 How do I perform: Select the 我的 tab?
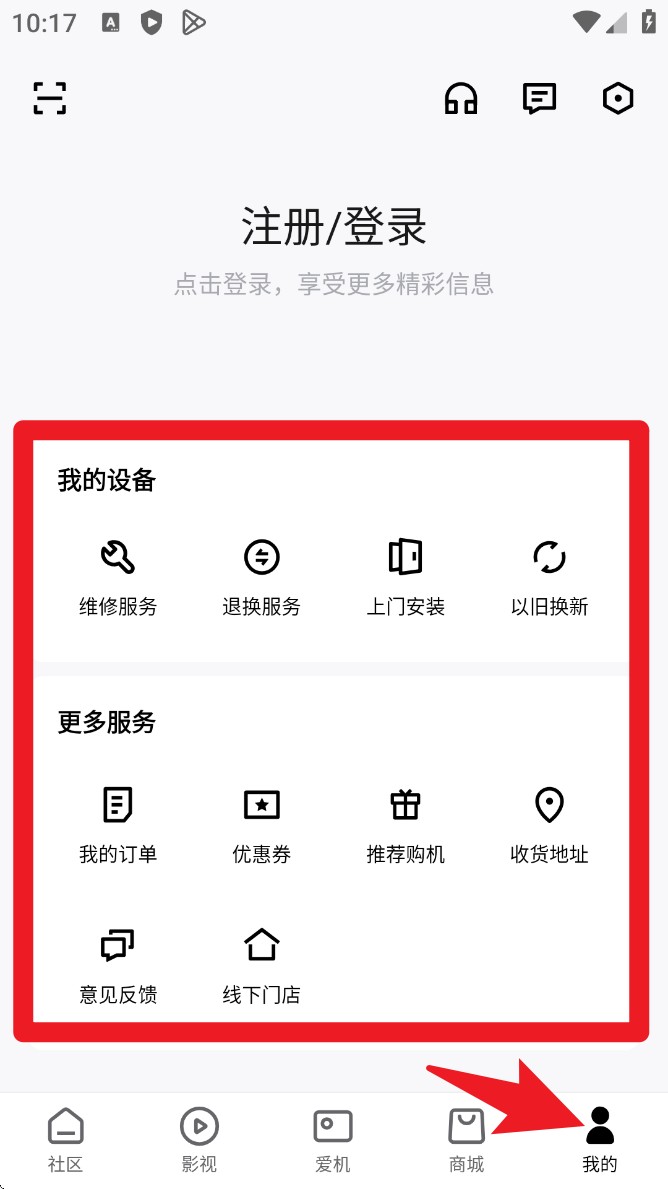[600, 1139]
